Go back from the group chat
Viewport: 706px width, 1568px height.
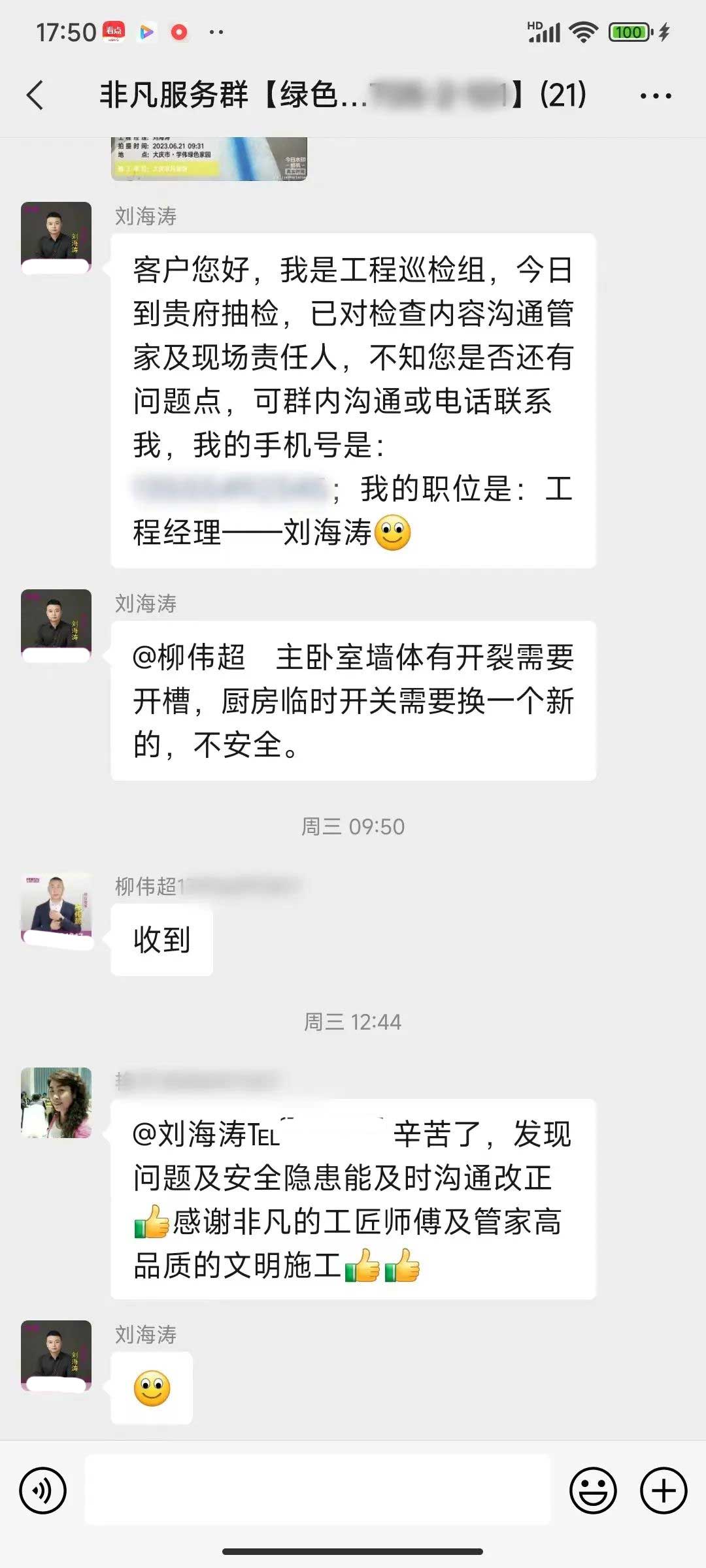pyautogui.click(x=36, y=95)
